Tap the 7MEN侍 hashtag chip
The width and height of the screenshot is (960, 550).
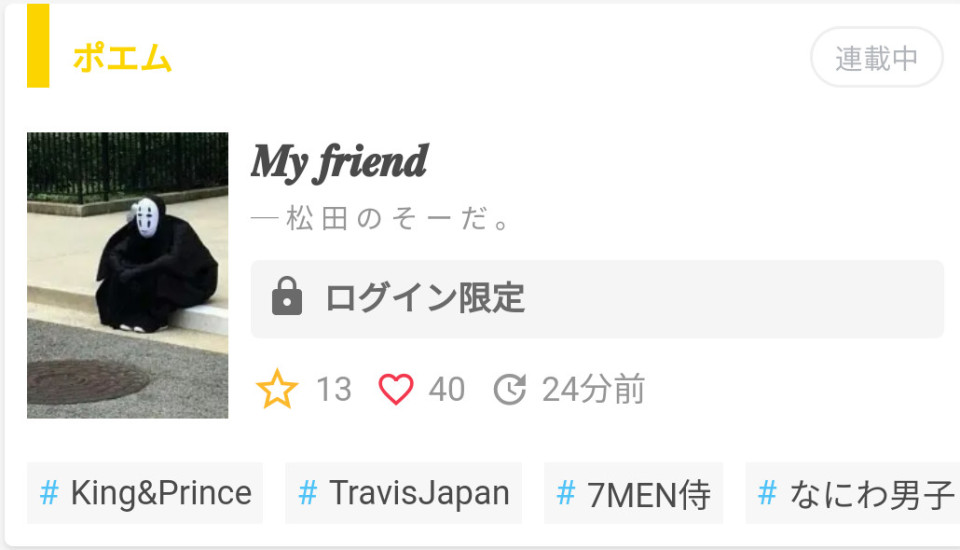pyautogui.click(x=633, y=493)
